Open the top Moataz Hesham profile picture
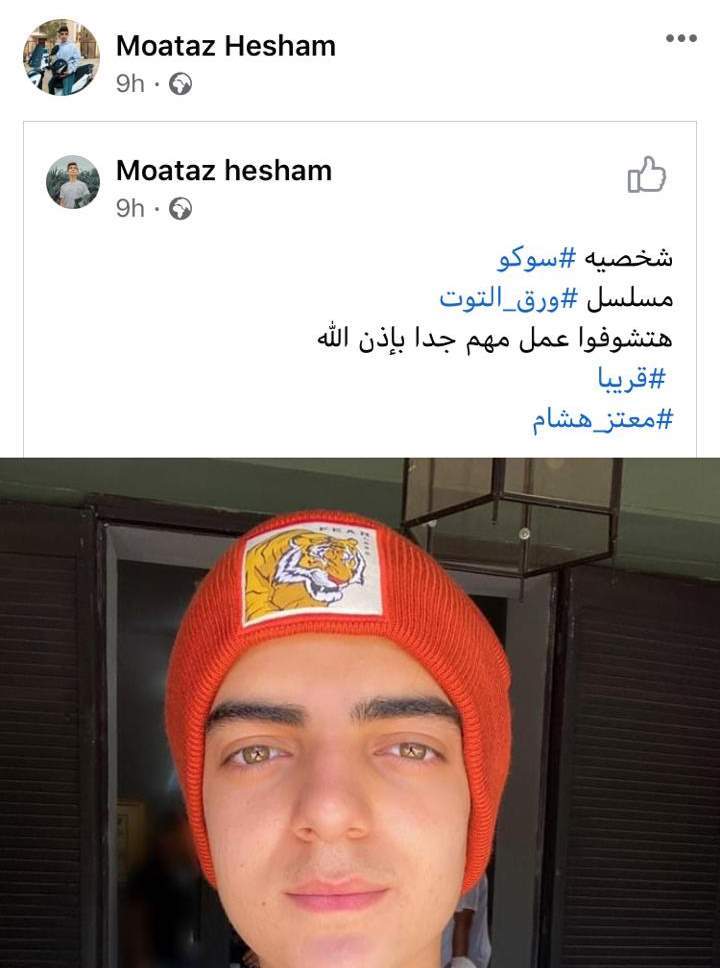The width and height of the screenshot is (720, 968). pyautogui.click(x=61, y=57)
